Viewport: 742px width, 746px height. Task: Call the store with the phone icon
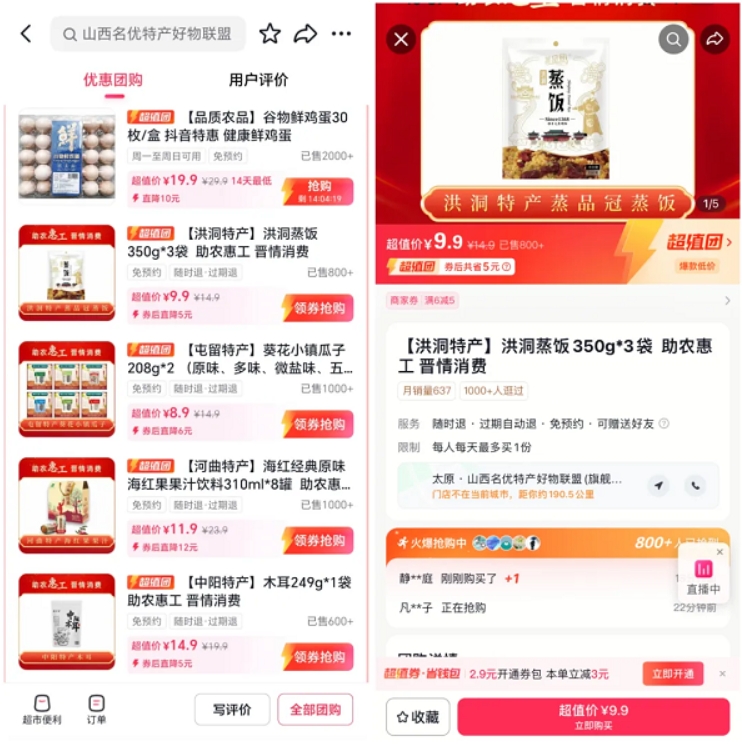(x=695, y=486)
